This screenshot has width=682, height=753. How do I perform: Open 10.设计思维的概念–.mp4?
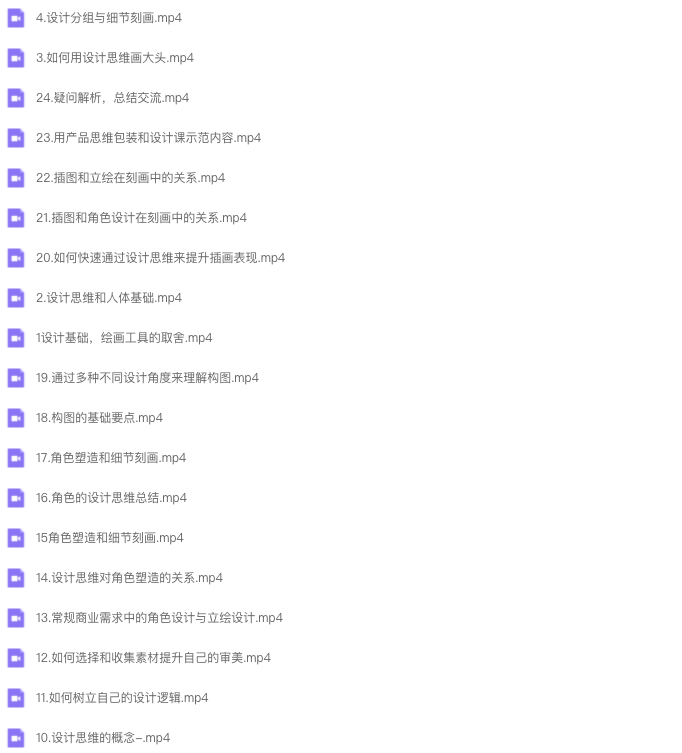(103, 738)
